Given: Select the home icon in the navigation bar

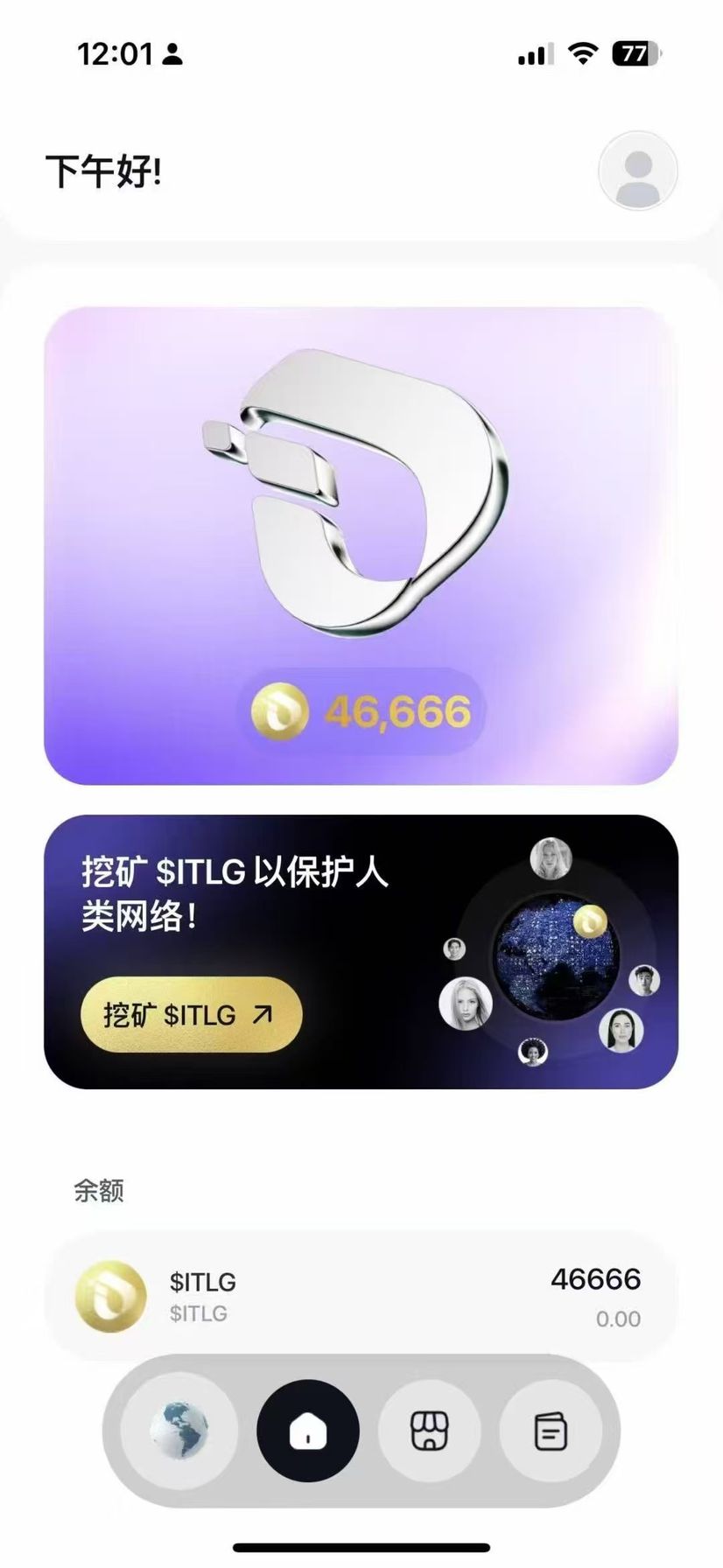Looking at the screenshot, I should click(x=307, y=1431).
